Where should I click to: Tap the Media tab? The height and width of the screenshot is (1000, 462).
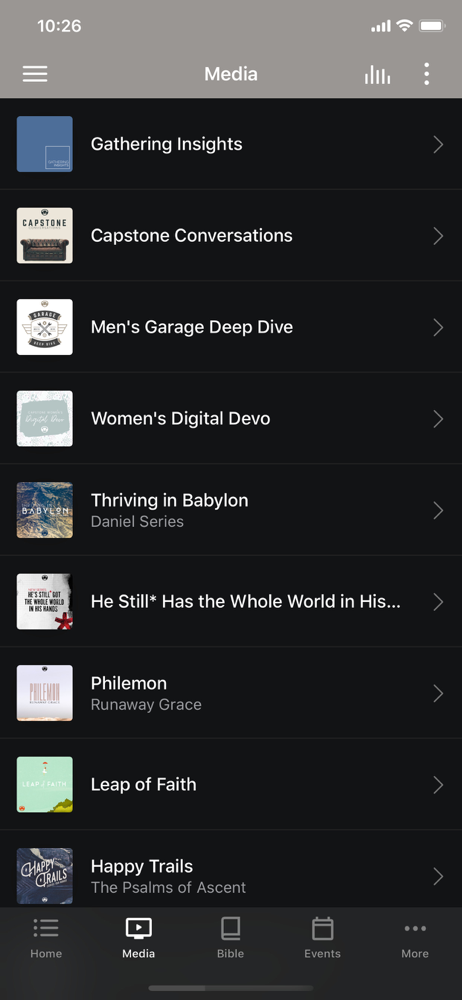(x=138, y=938)
